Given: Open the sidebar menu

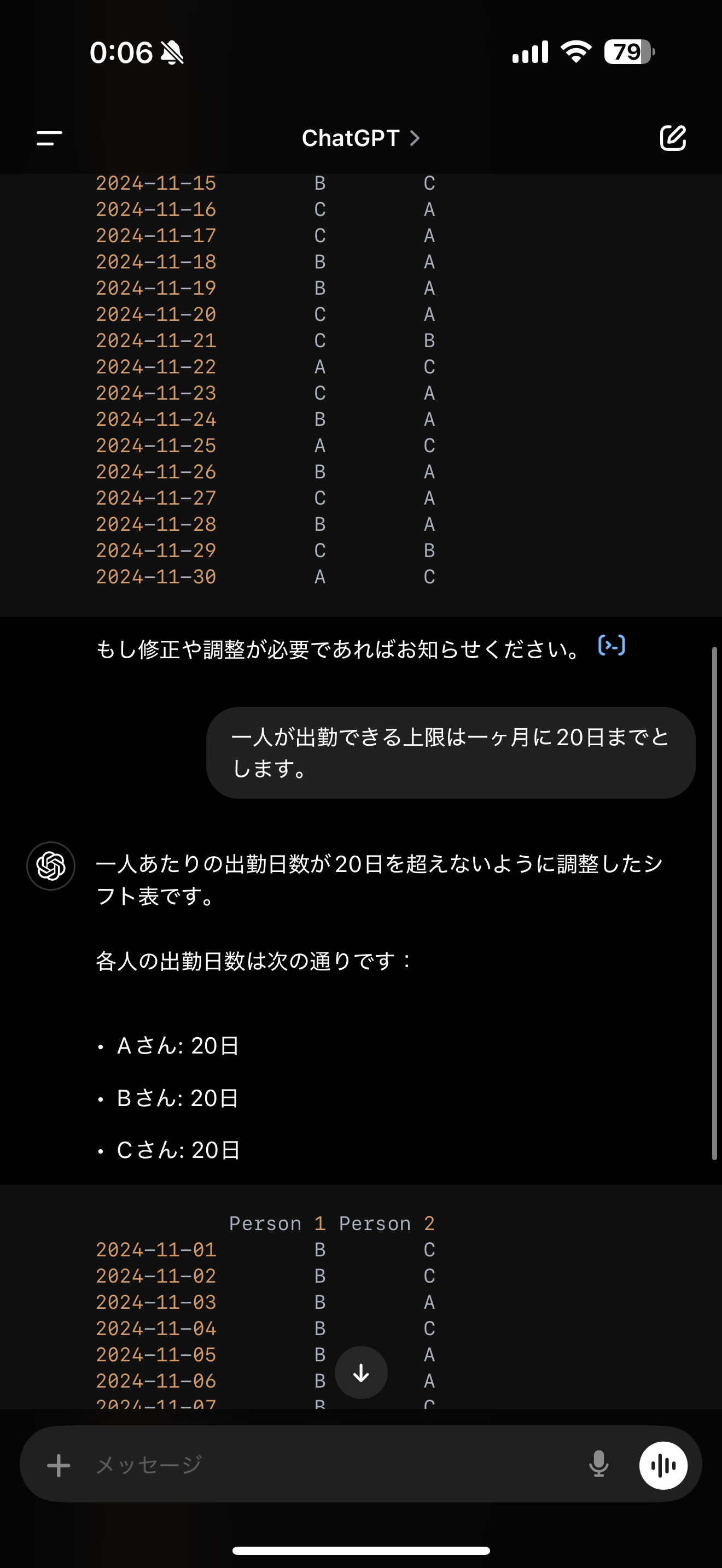Looking at the screenshot, I should 49,138.
